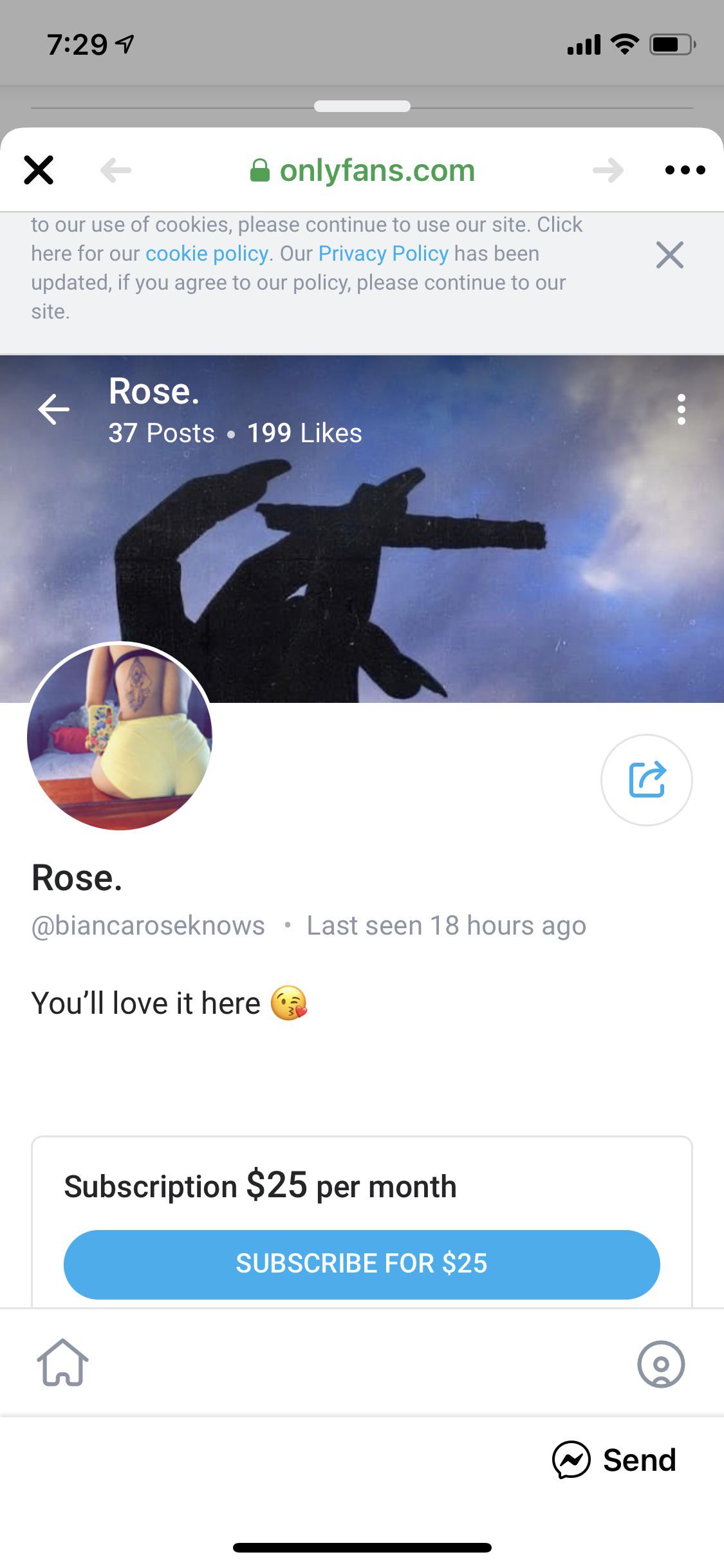Open the in-app browser more options menu
Viewport: 724px width, 1568px height.
684,170
